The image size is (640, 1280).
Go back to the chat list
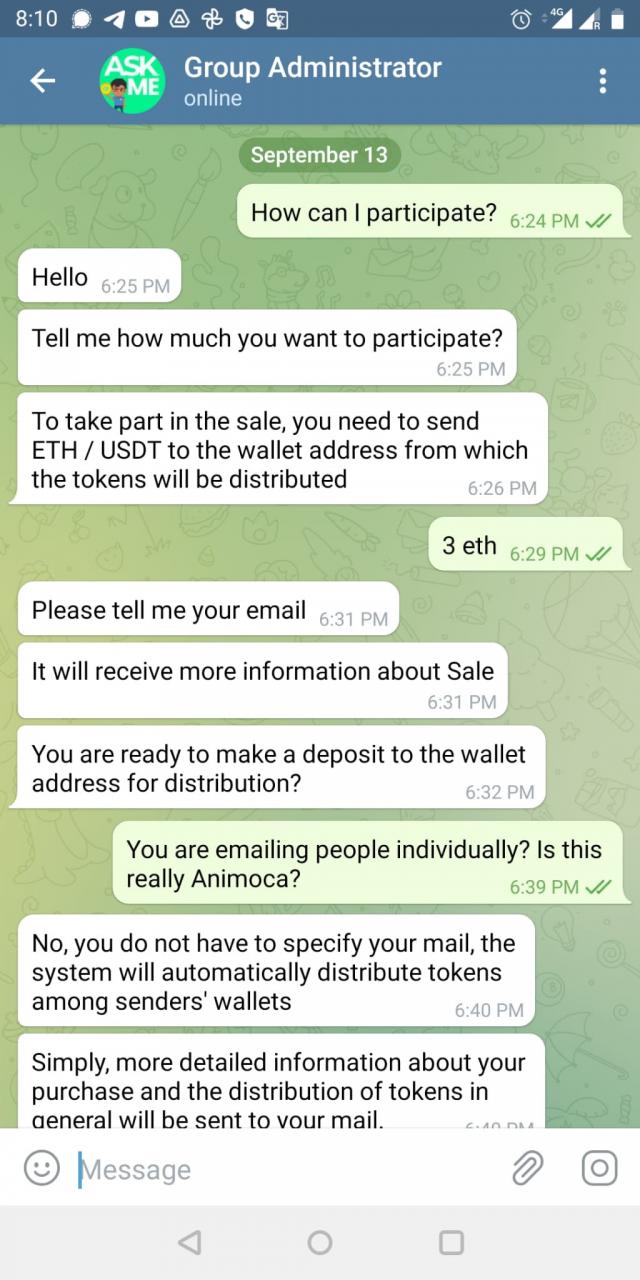[43, 82]
